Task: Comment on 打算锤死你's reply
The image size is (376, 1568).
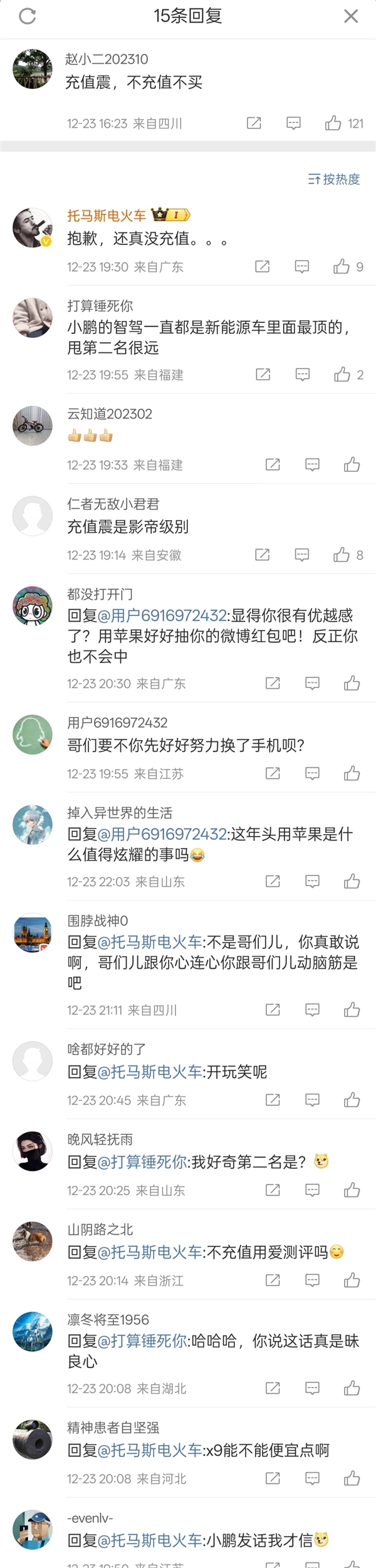Action: [x=303, y=375]
